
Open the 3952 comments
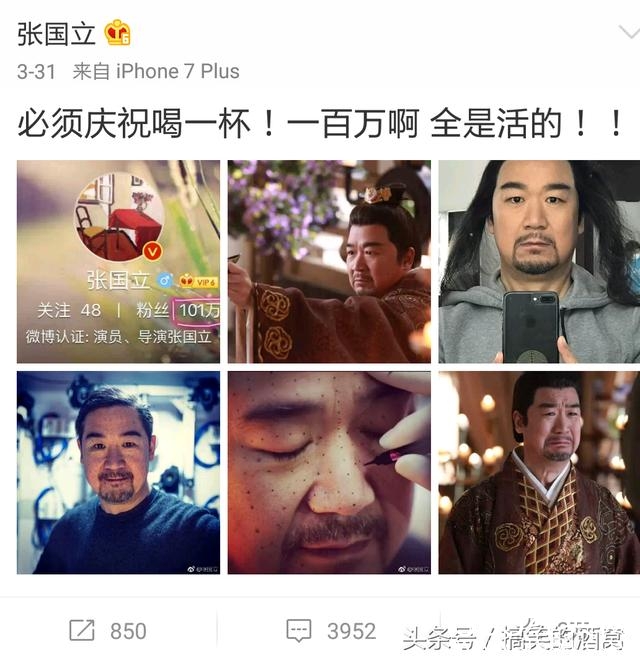pos(331,630)
